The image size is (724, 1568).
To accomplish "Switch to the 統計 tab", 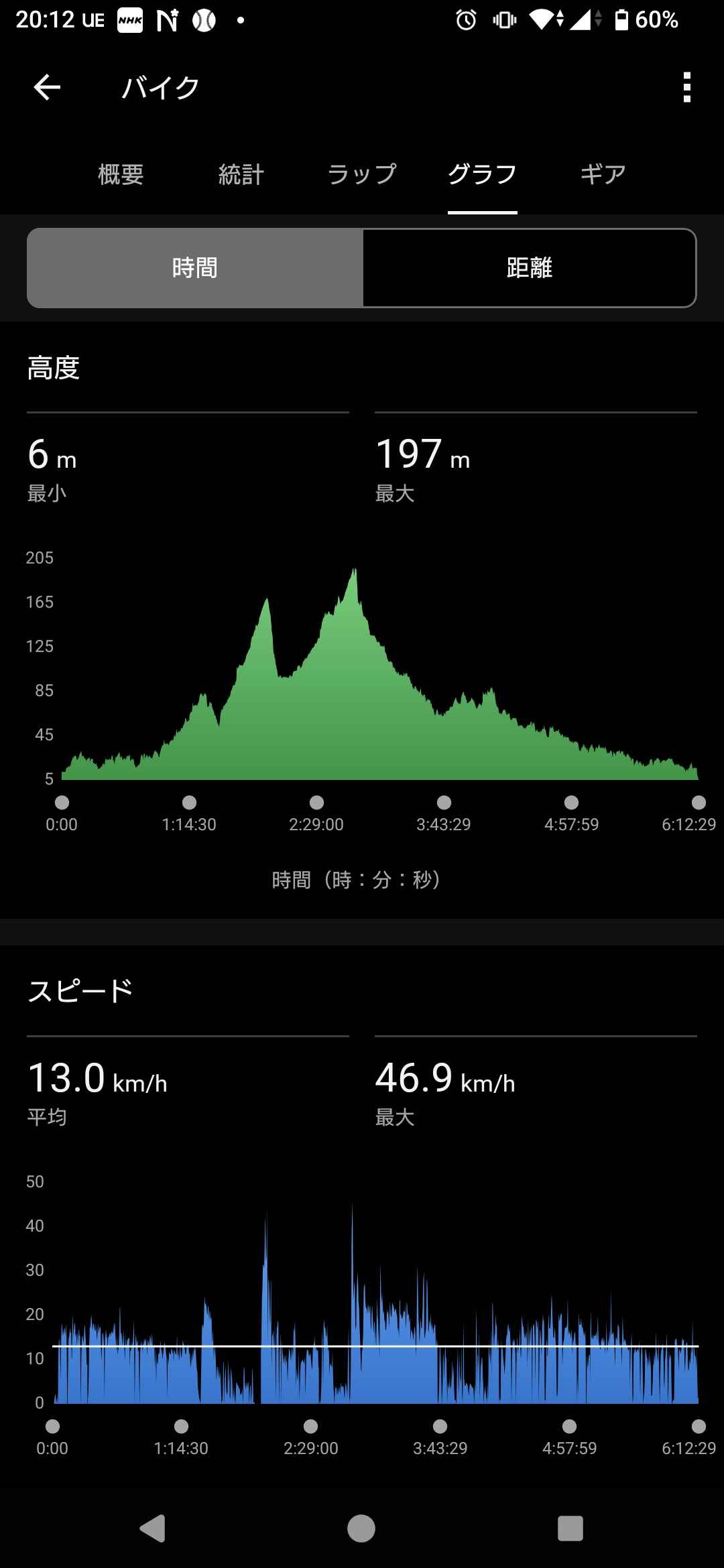I will pos(241,174).
